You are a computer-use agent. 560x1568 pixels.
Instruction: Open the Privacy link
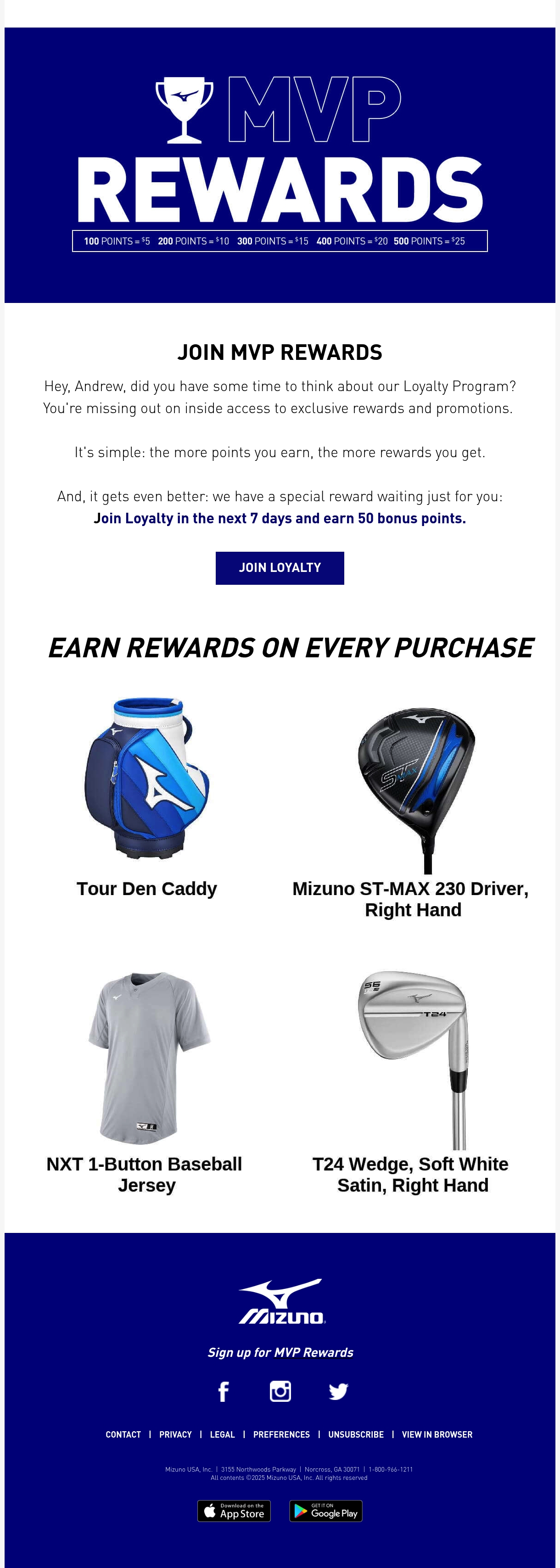(x=175, y=1434)
